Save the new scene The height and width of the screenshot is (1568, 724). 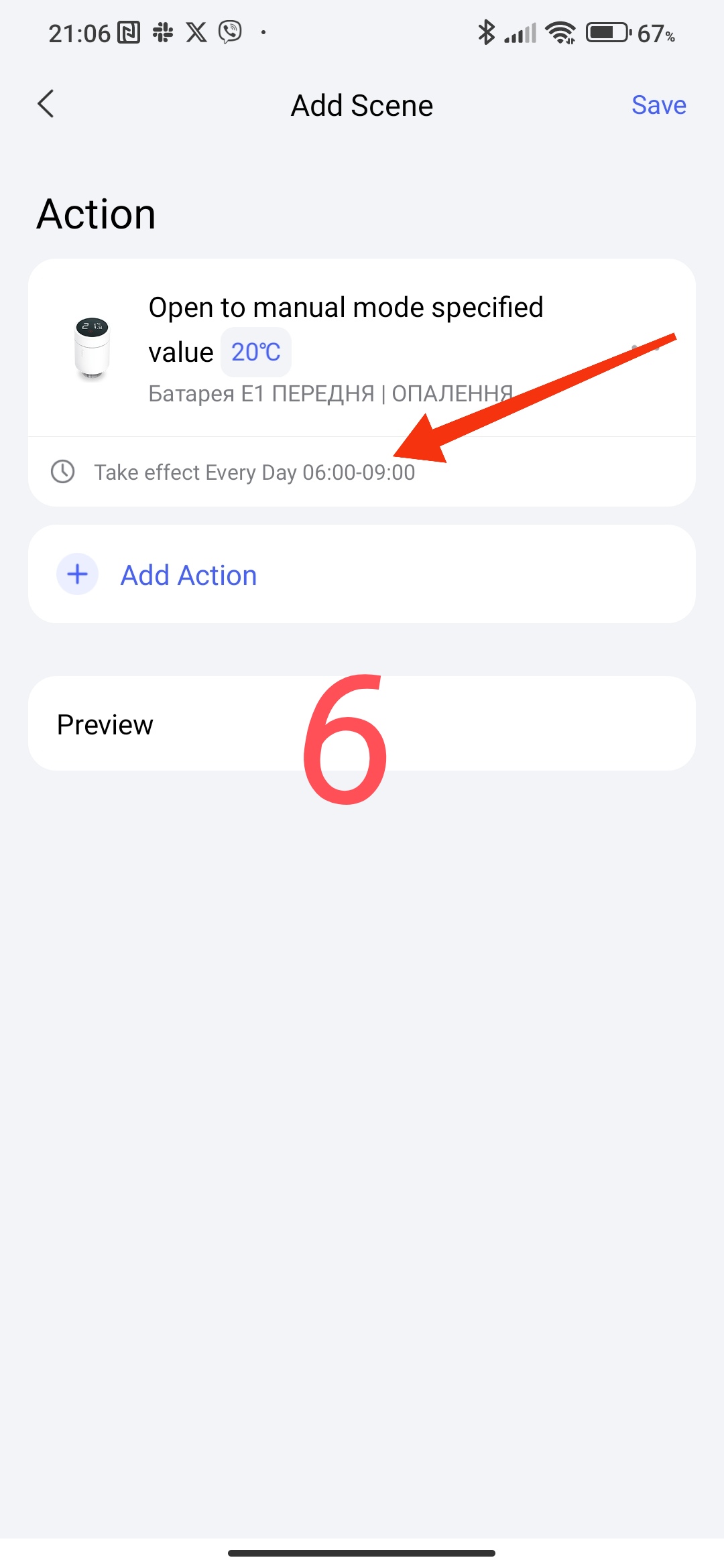pos(658,105)
